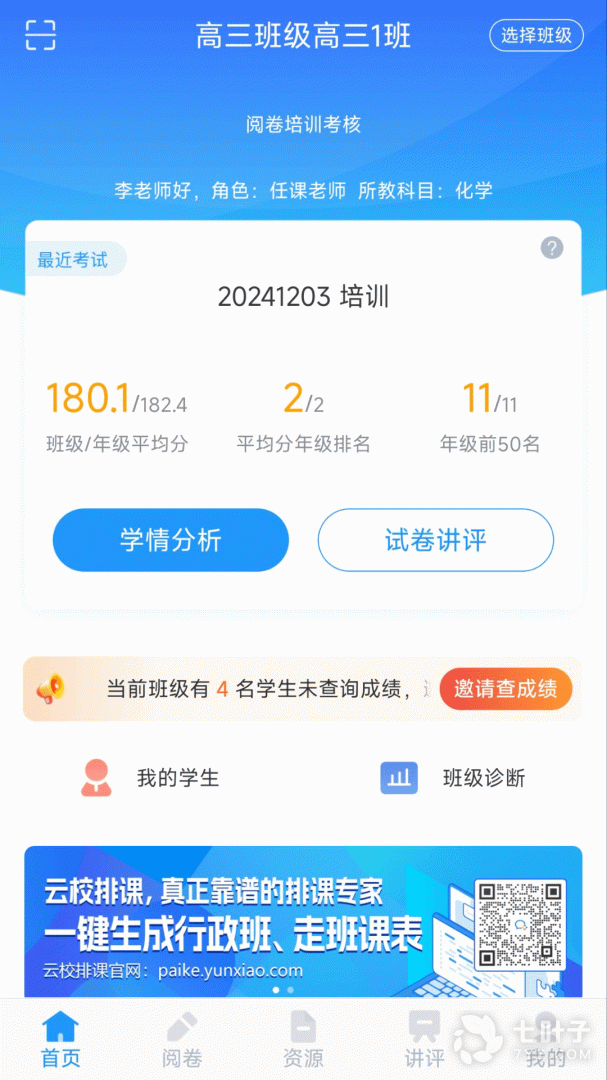Switch to the 阅卷 tab
This screenshot has height=1080, width=607.
pyautogui.click(x=182, y=1040)
